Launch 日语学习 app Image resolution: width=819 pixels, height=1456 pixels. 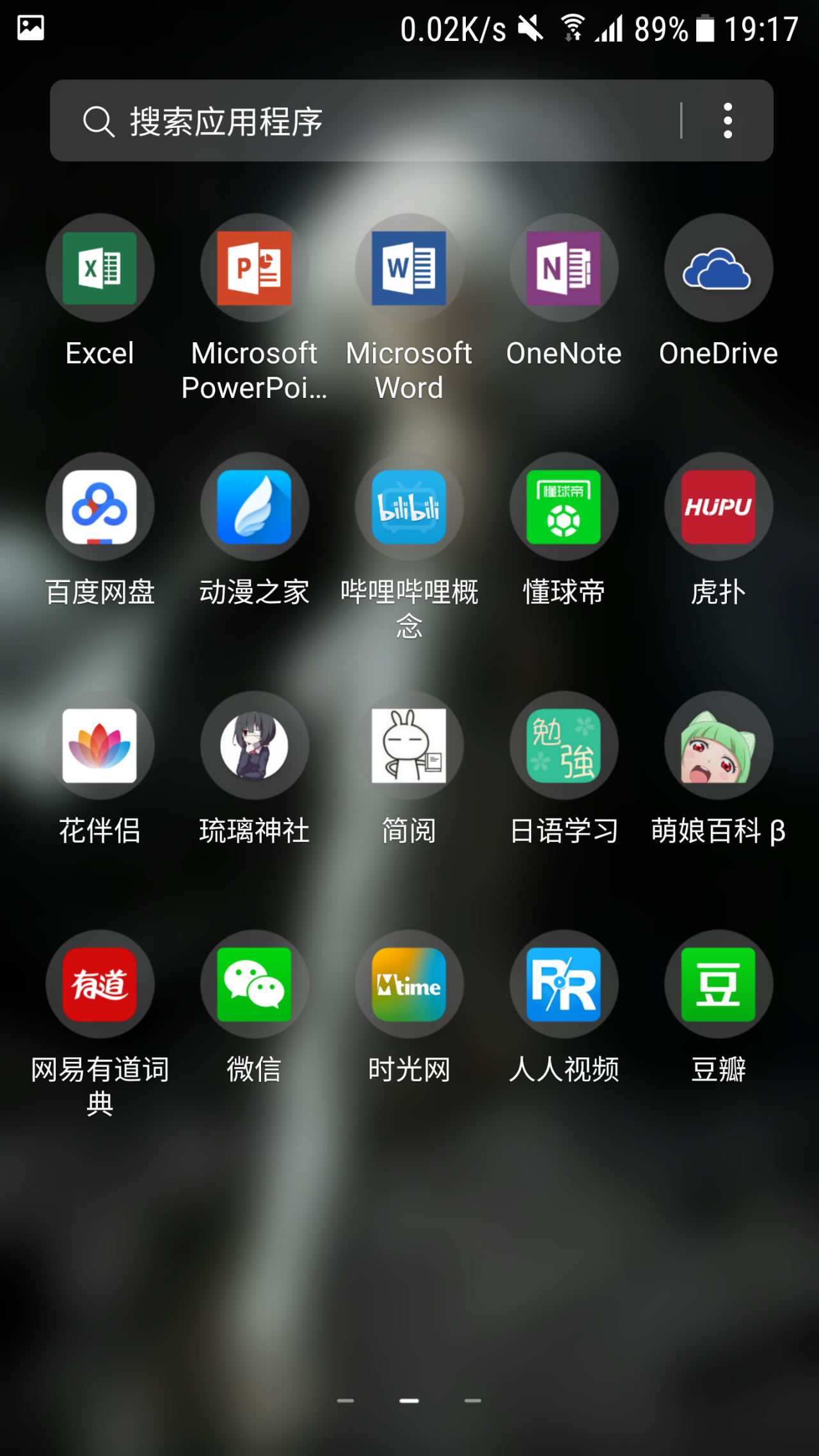564,746
